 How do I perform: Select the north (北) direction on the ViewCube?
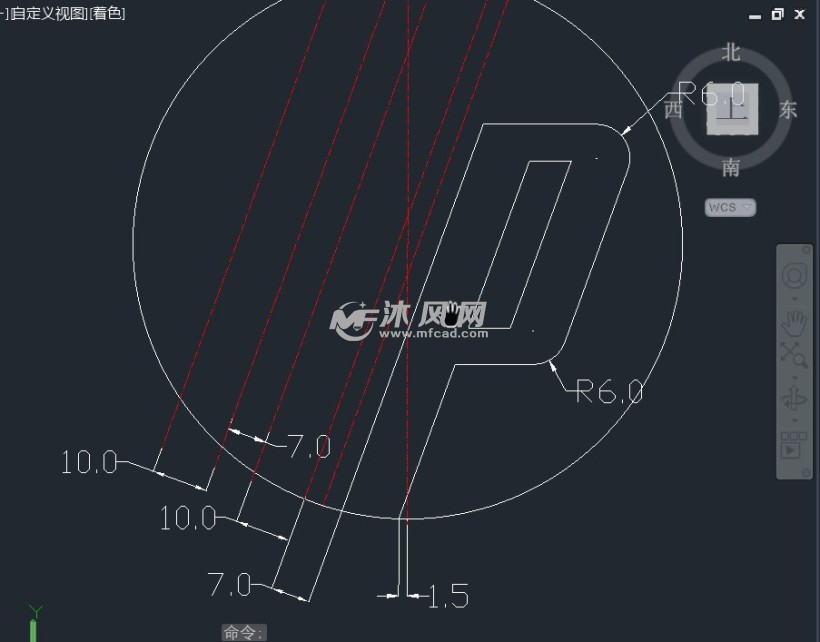(x=731, y=53)
